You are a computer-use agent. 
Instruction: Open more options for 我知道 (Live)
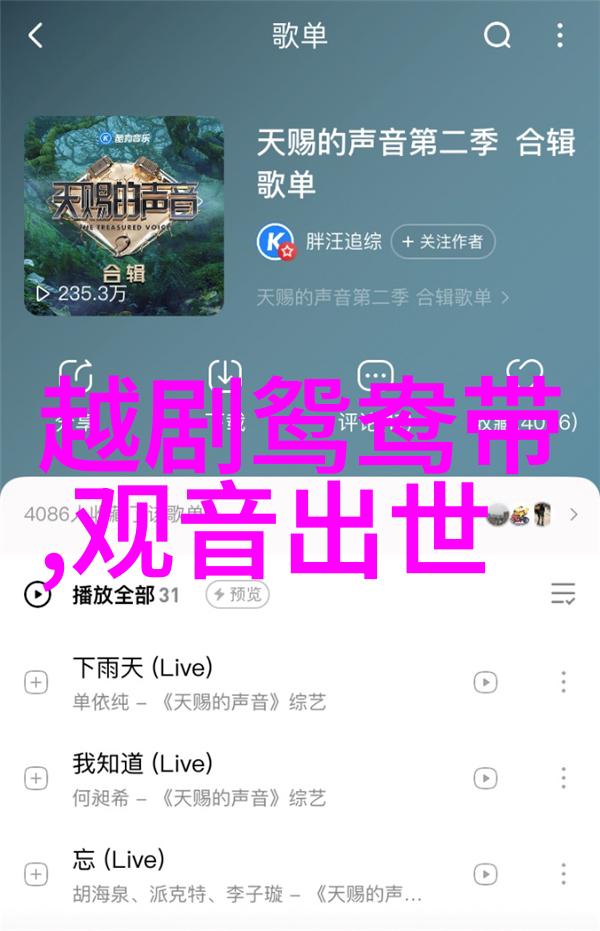coord(563,778)
